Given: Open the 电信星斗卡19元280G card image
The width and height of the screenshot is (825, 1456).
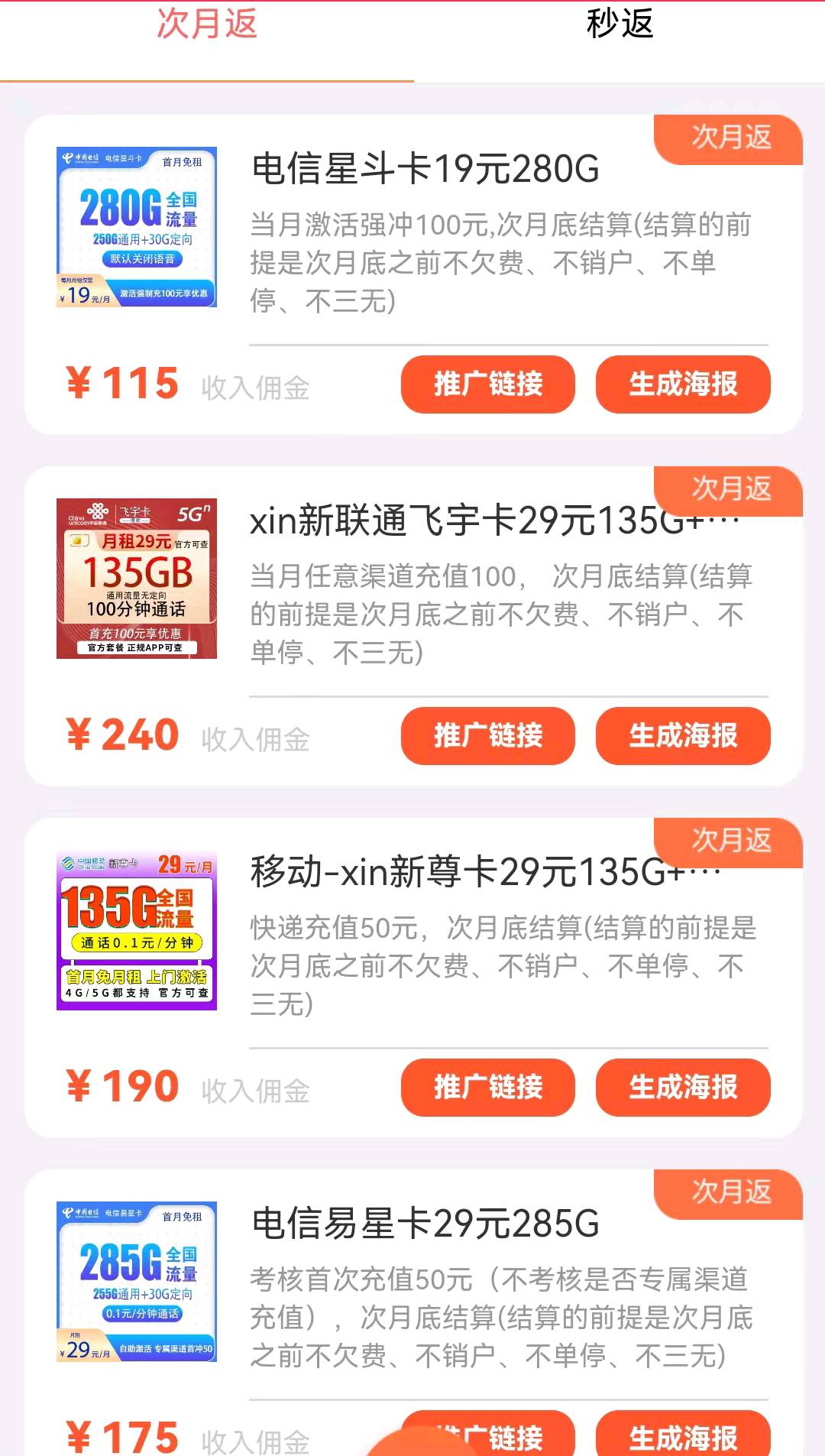Looking at the screenshot, I should coord(137,227).
